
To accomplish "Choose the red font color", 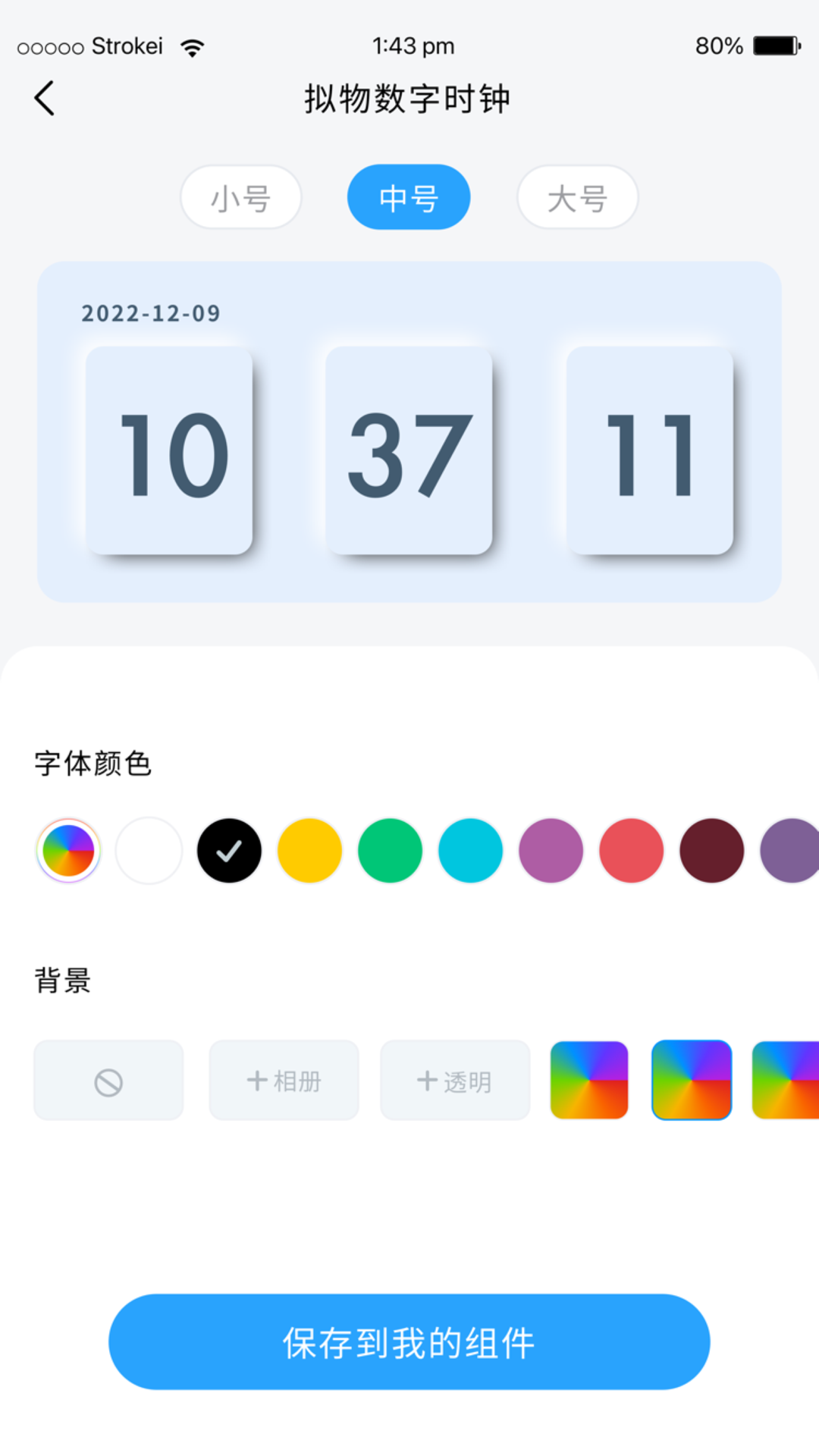I will [x=631, y=851].
